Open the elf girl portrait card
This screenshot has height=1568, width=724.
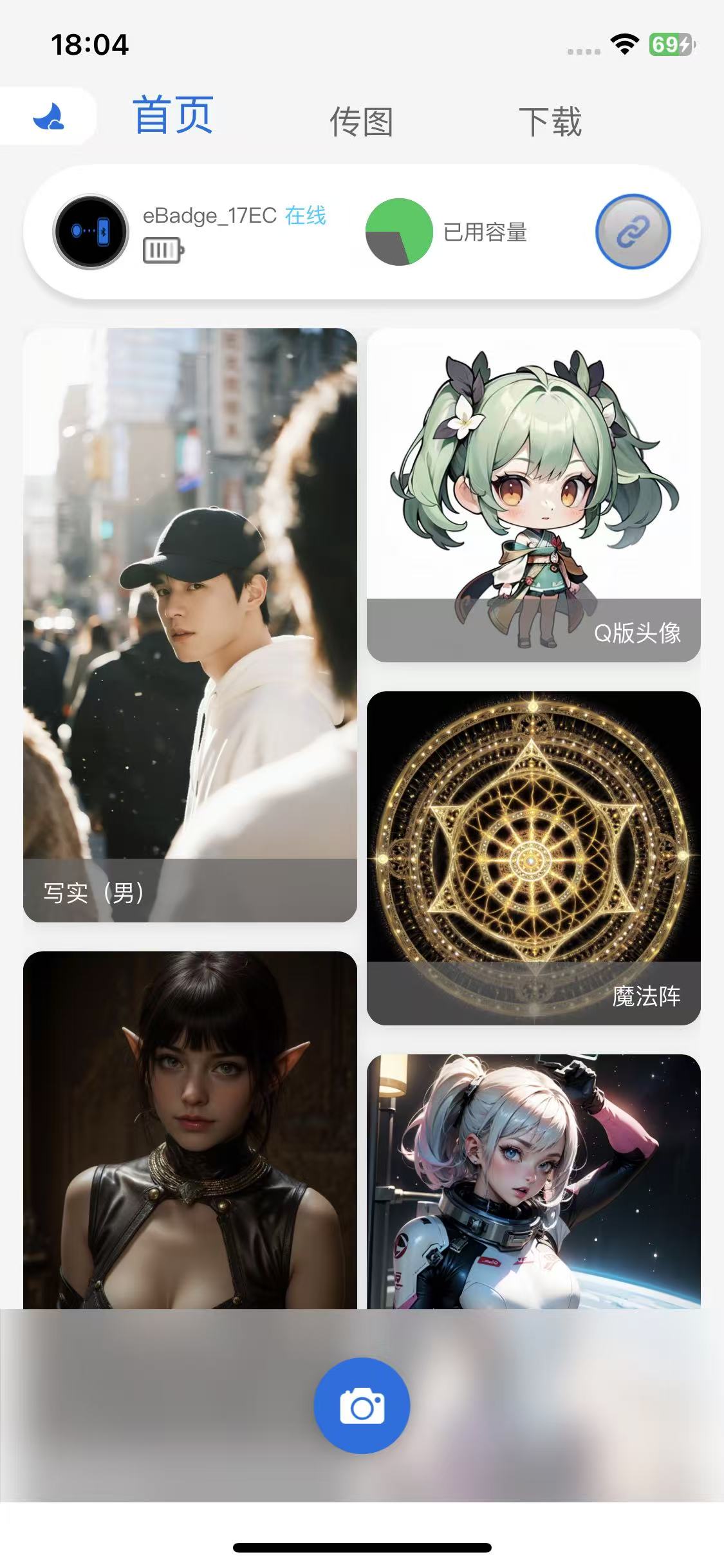click(x=190, y=1130)
